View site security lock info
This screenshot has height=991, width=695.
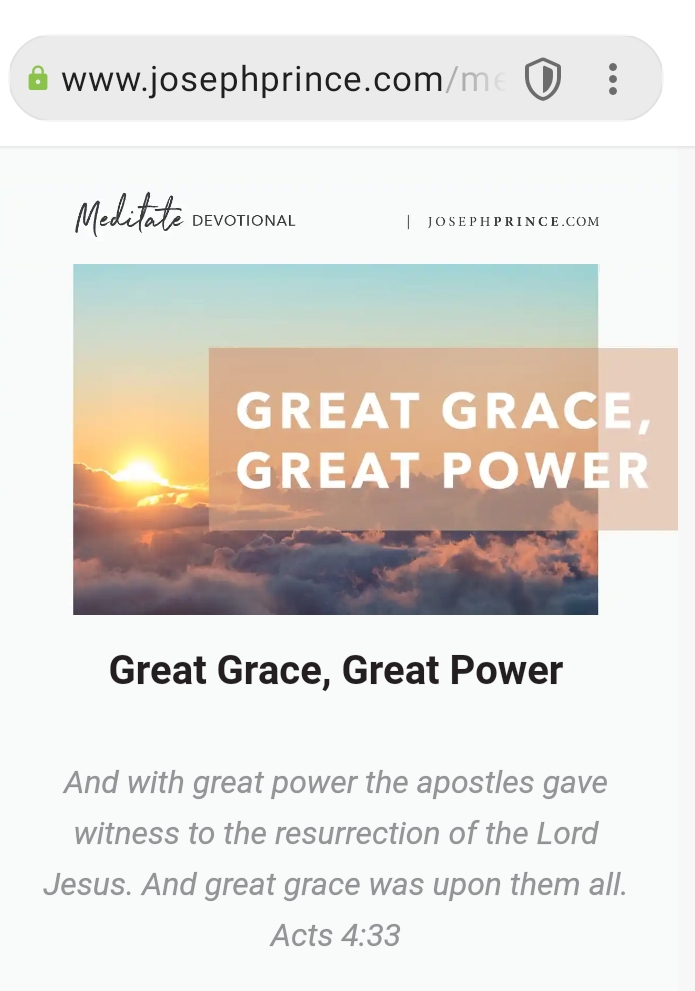pos(38,78)
